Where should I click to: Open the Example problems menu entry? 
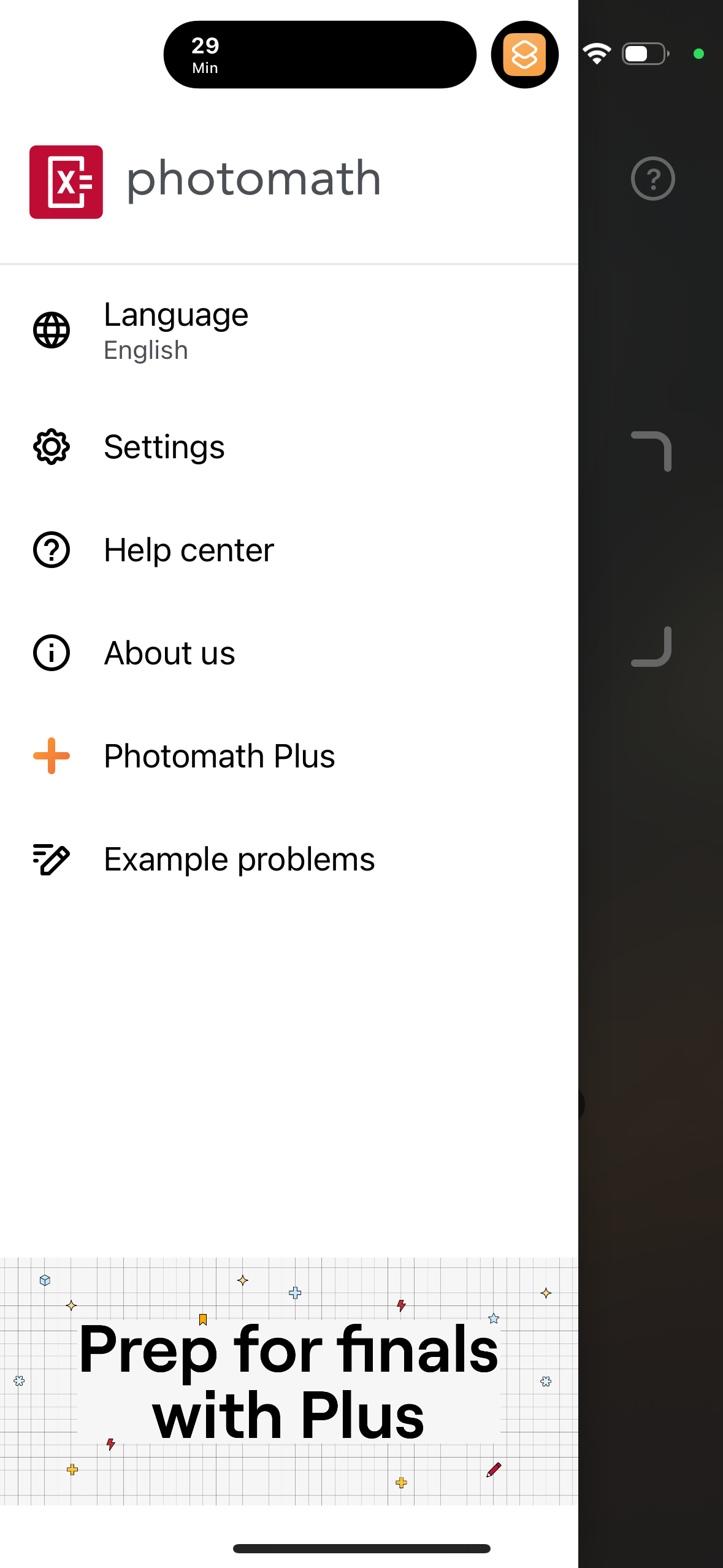click(x=239, y=859)
